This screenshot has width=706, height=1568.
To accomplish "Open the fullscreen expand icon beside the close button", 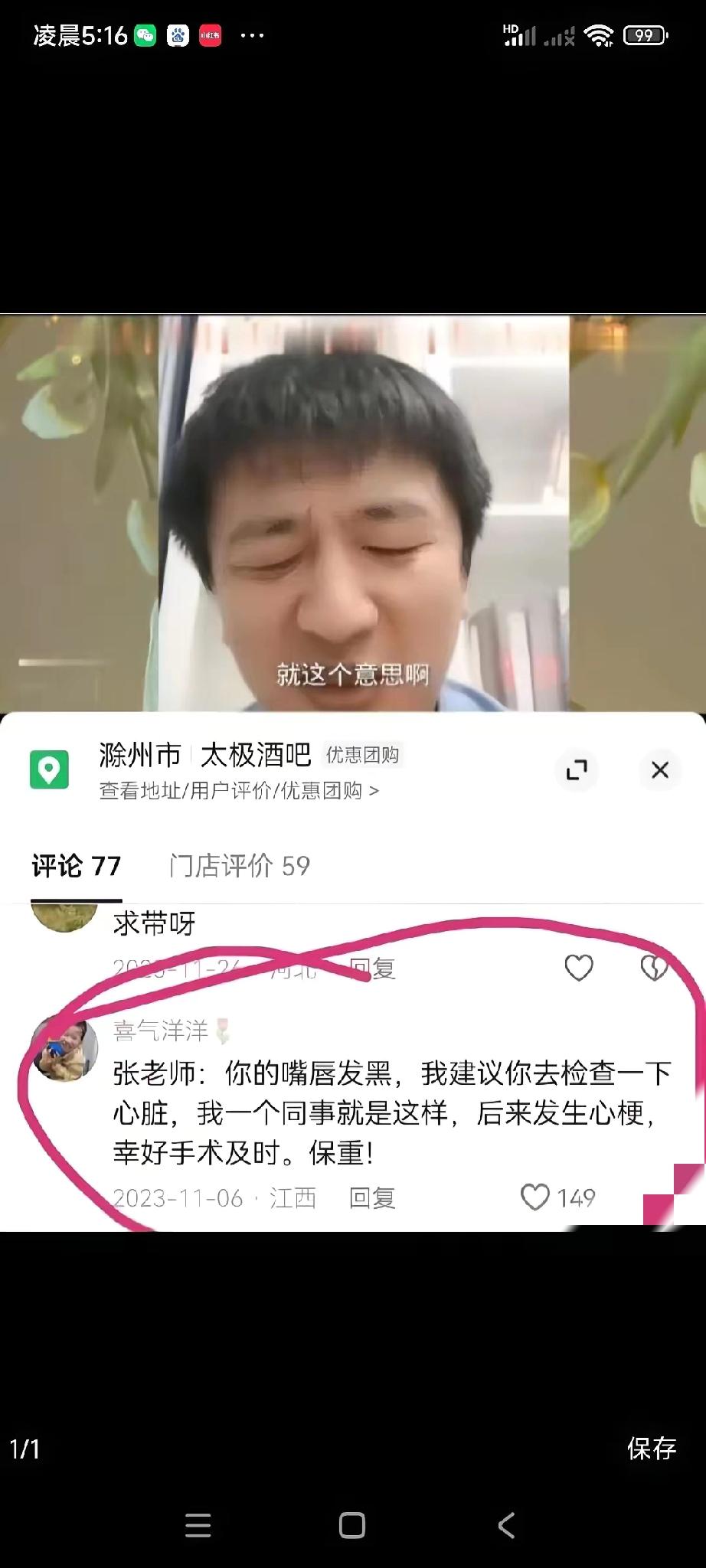I will click(x=578, y=771).
